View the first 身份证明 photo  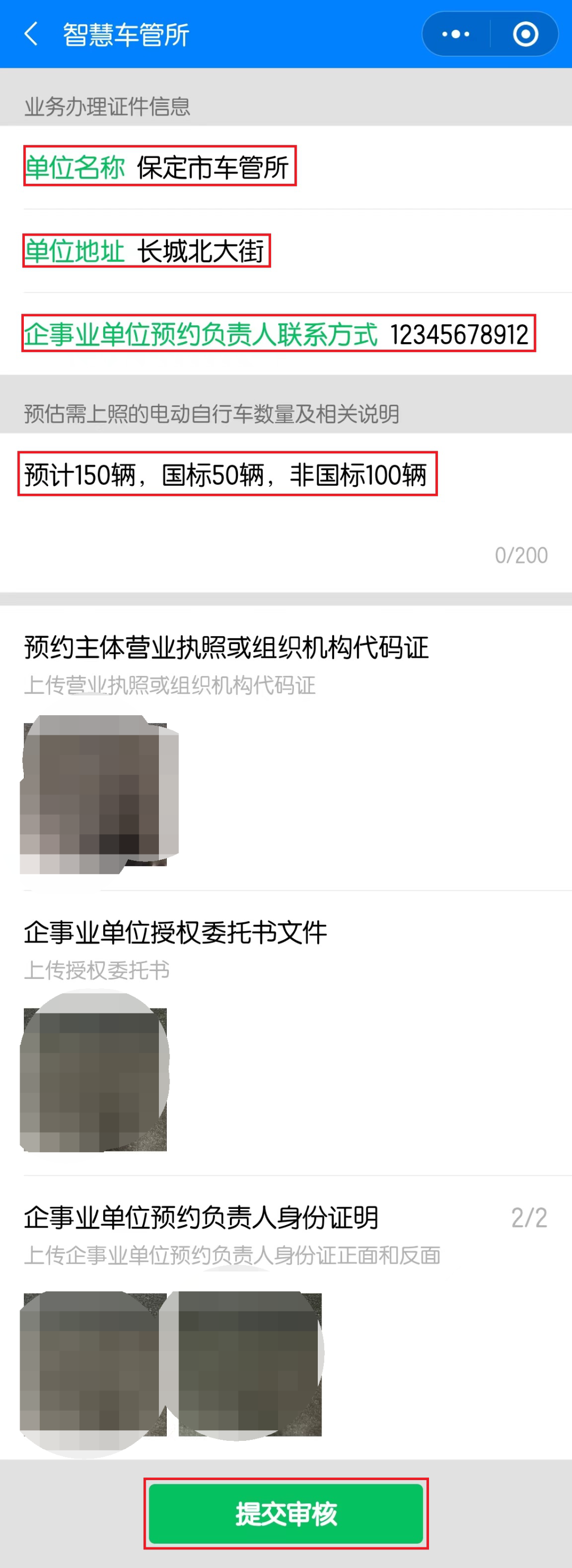tap(94, 1364)
